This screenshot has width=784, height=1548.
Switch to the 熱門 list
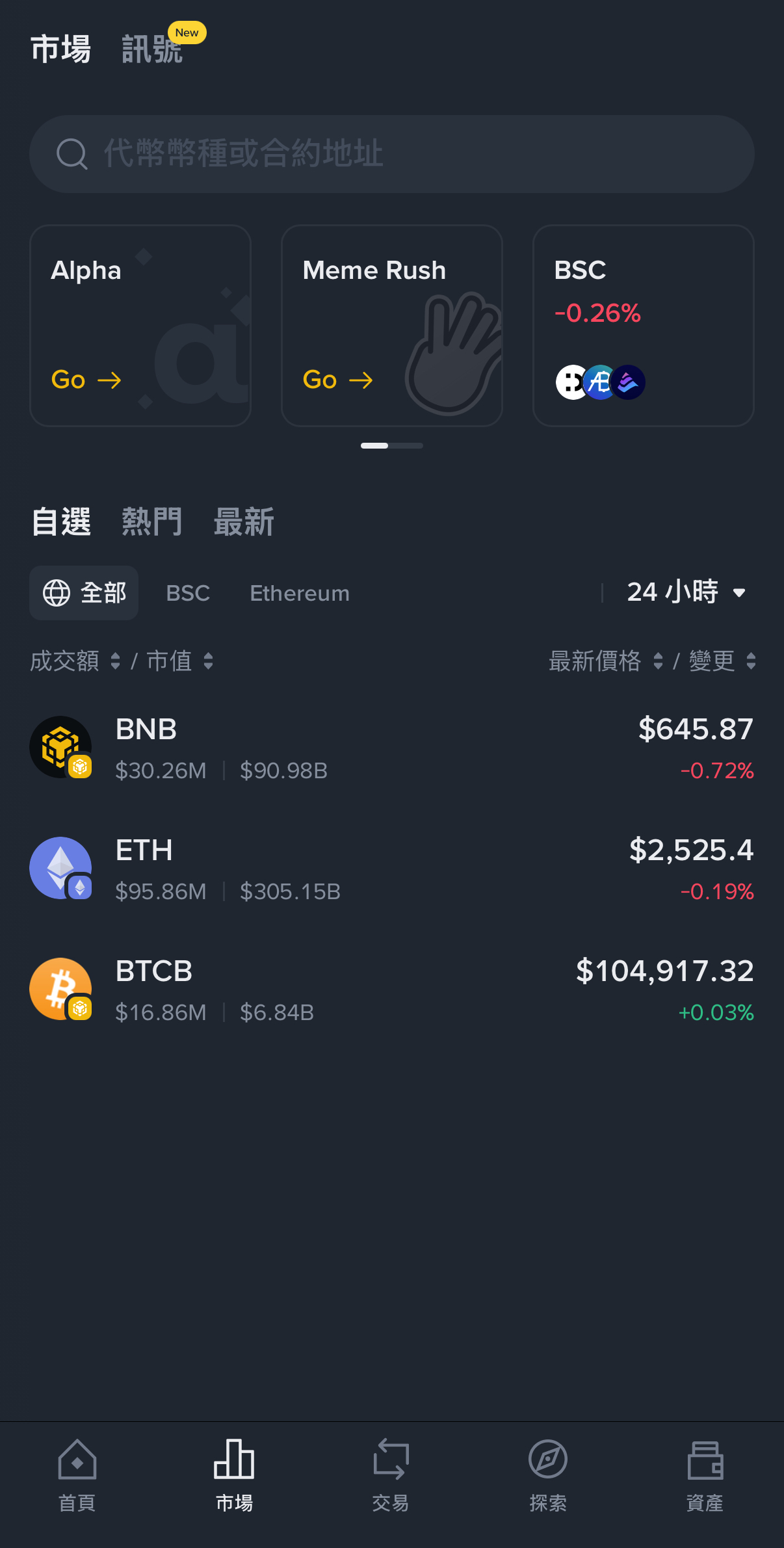(x=152, y=522)
